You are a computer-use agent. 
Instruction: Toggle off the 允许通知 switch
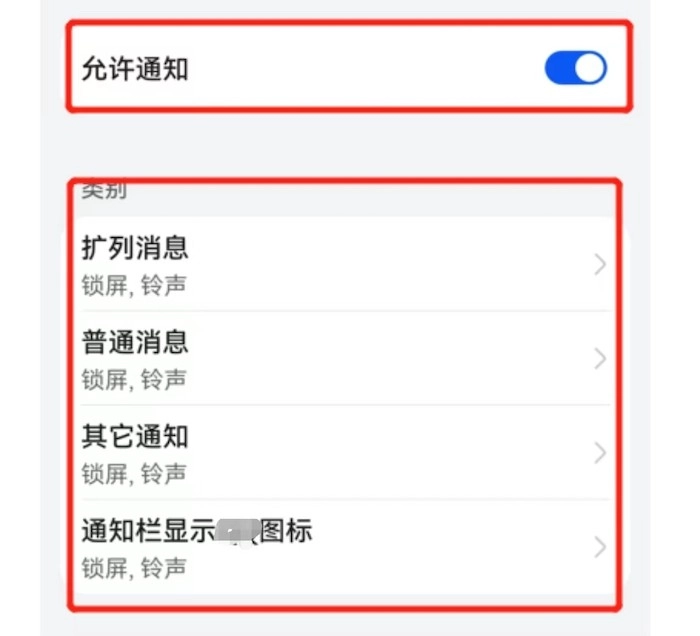[575, 68]
